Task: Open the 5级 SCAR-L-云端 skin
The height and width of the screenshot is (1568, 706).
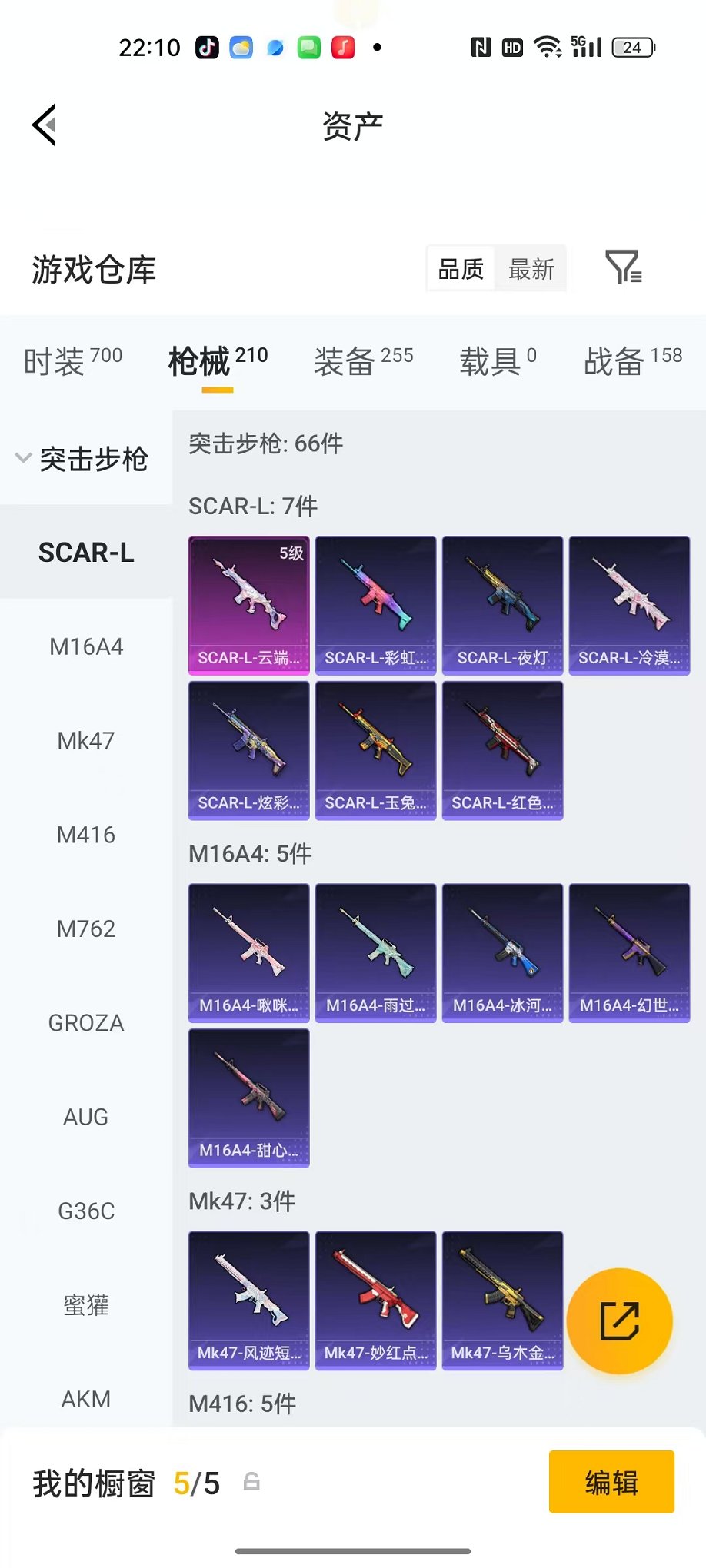Action: point(249,605)
